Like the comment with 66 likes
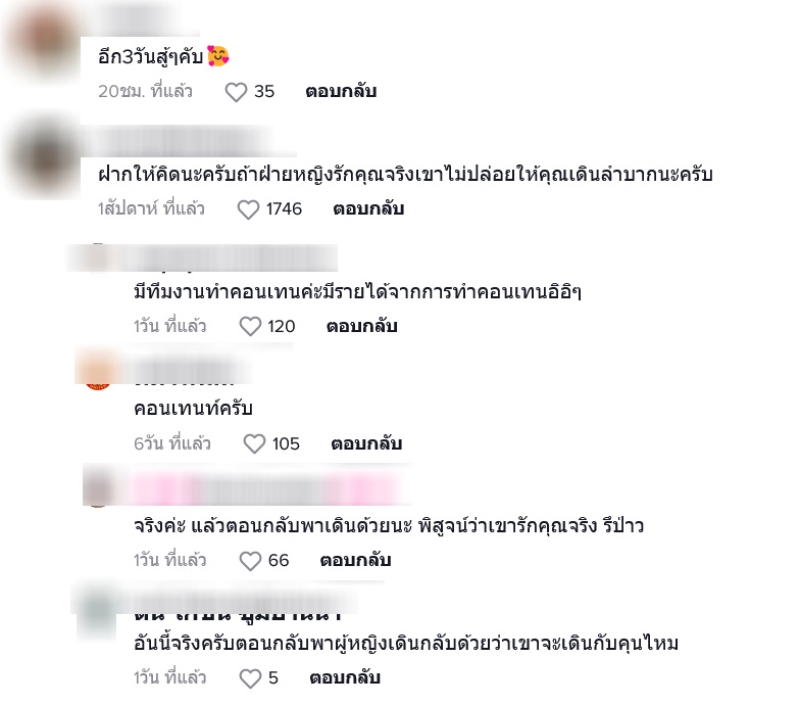This screenshot has height=705, width=800. (250, 561)
